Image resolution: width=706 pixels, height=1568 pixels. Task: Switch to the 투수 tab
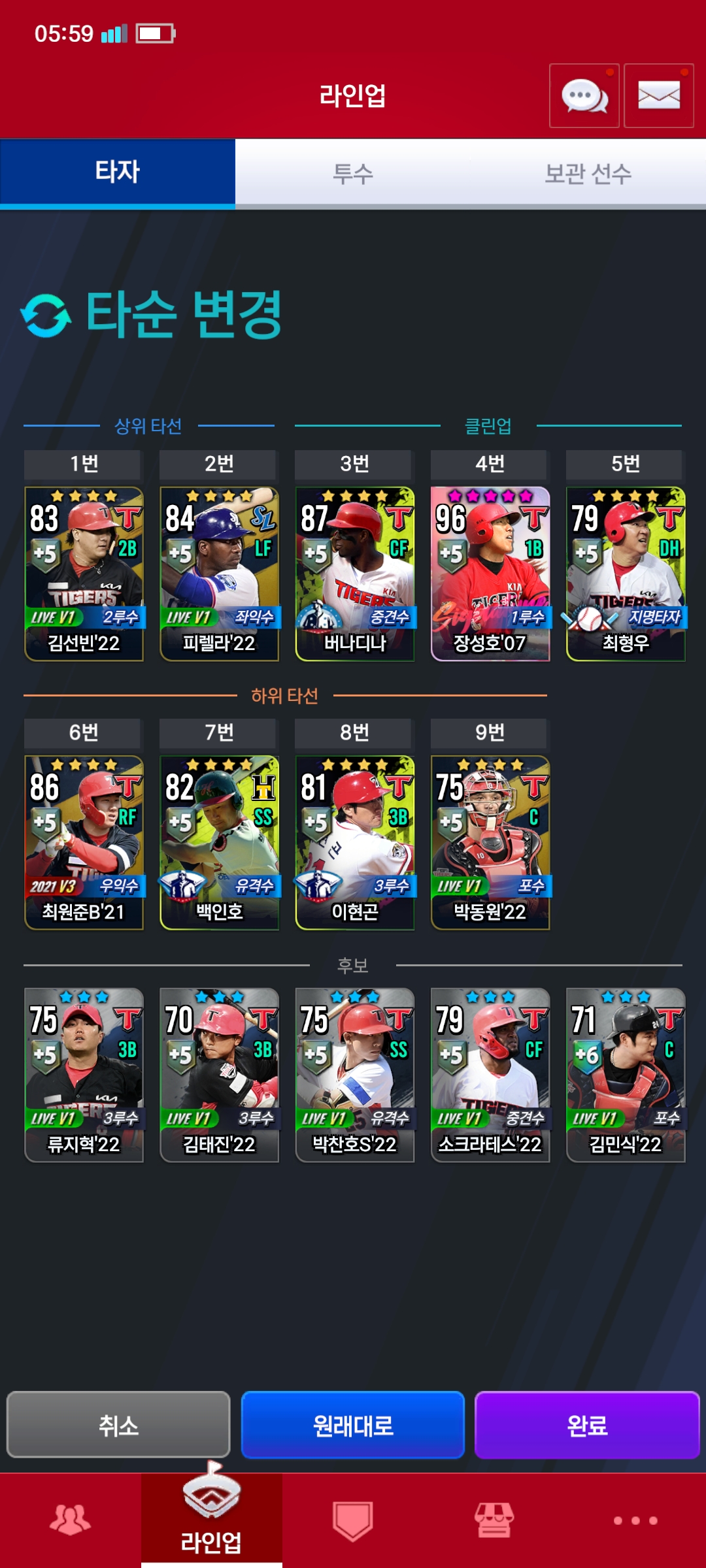click(x=353, y=174)
